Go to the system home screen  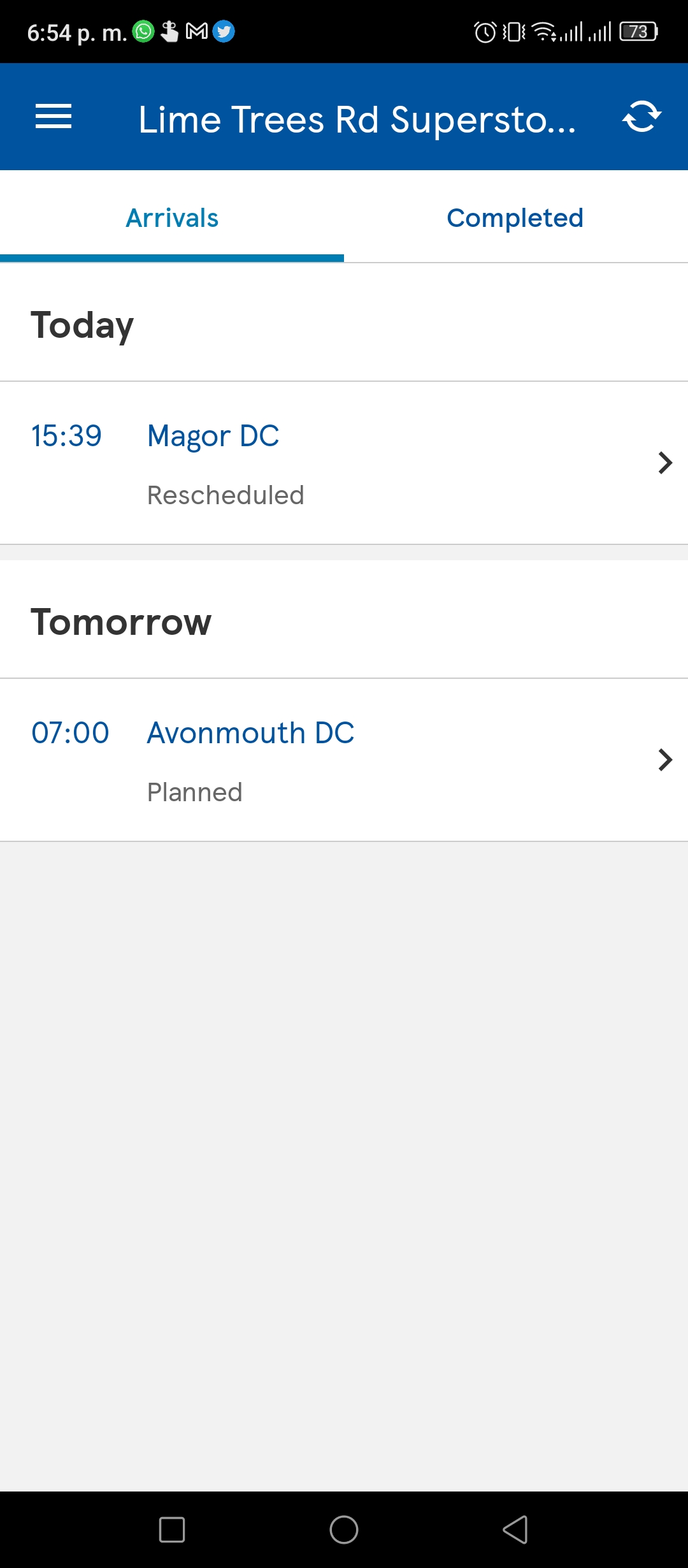(344, 1529)
